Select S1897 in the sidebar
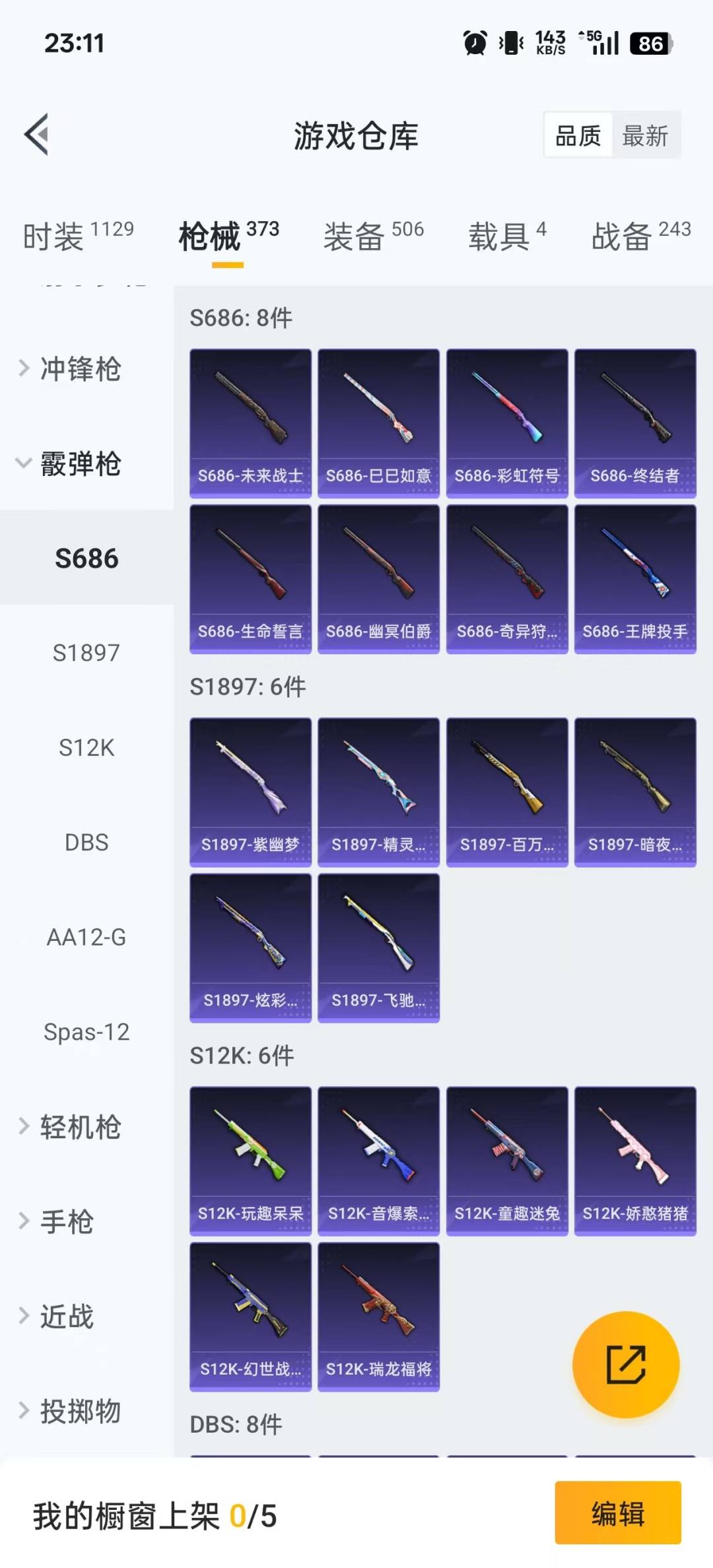 [x=86, y=653]
